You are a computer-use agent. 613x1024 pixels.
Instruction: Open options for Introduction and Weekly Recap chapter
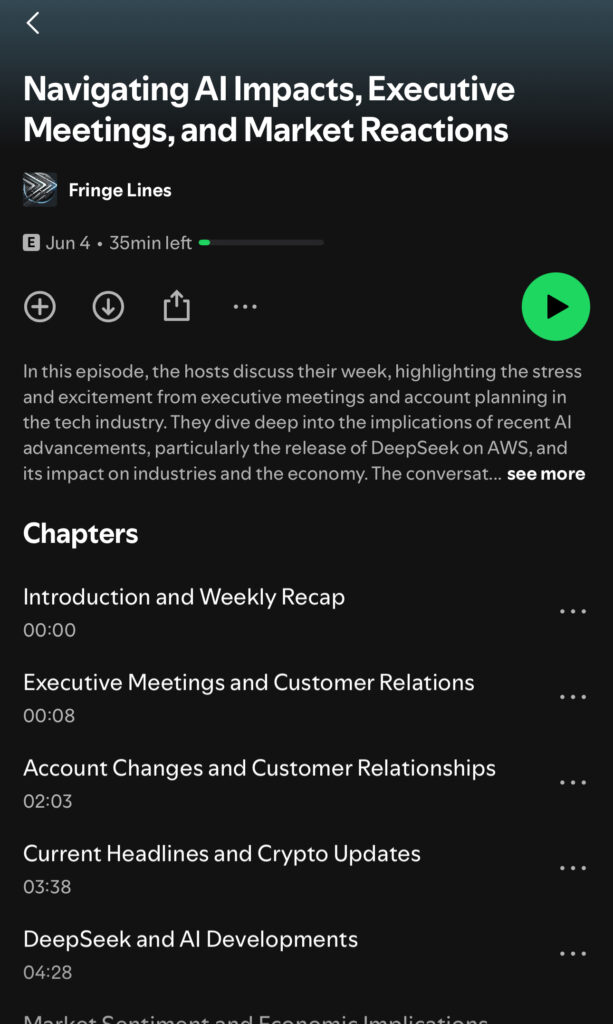click(x=573, y=612)
